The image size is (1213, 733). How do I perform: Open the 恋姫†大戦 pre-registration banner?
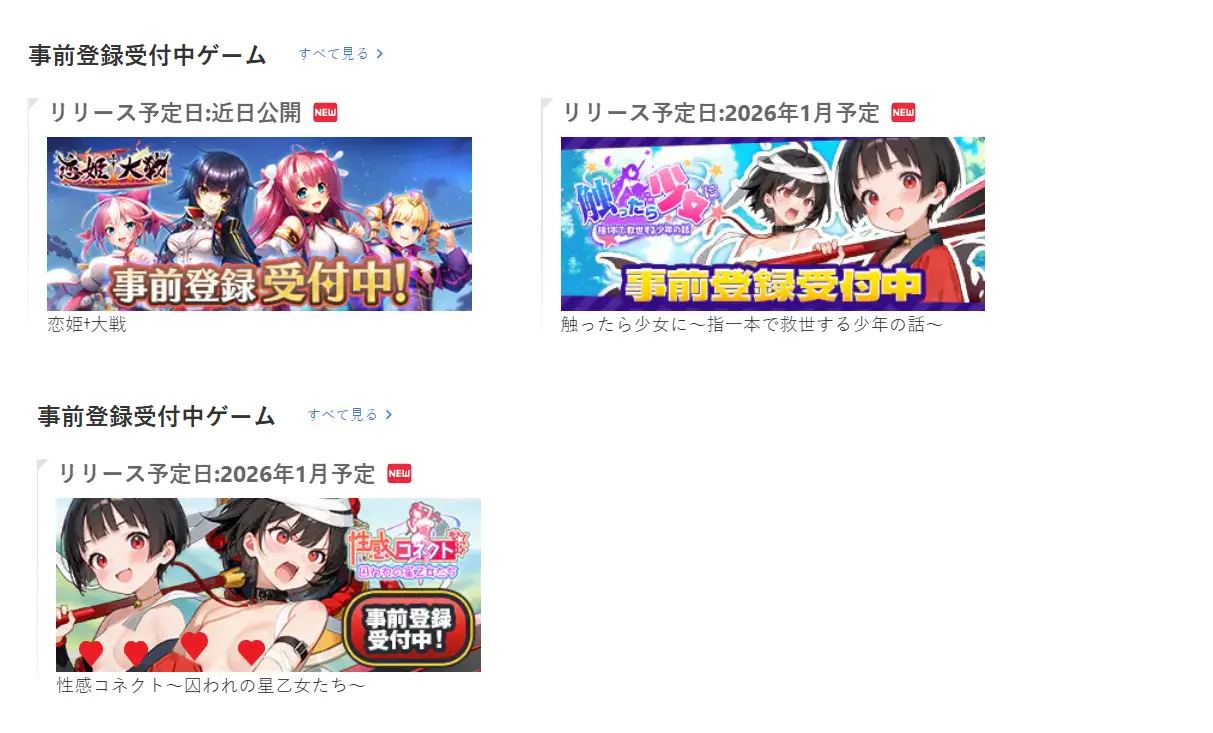pos(259,223)
